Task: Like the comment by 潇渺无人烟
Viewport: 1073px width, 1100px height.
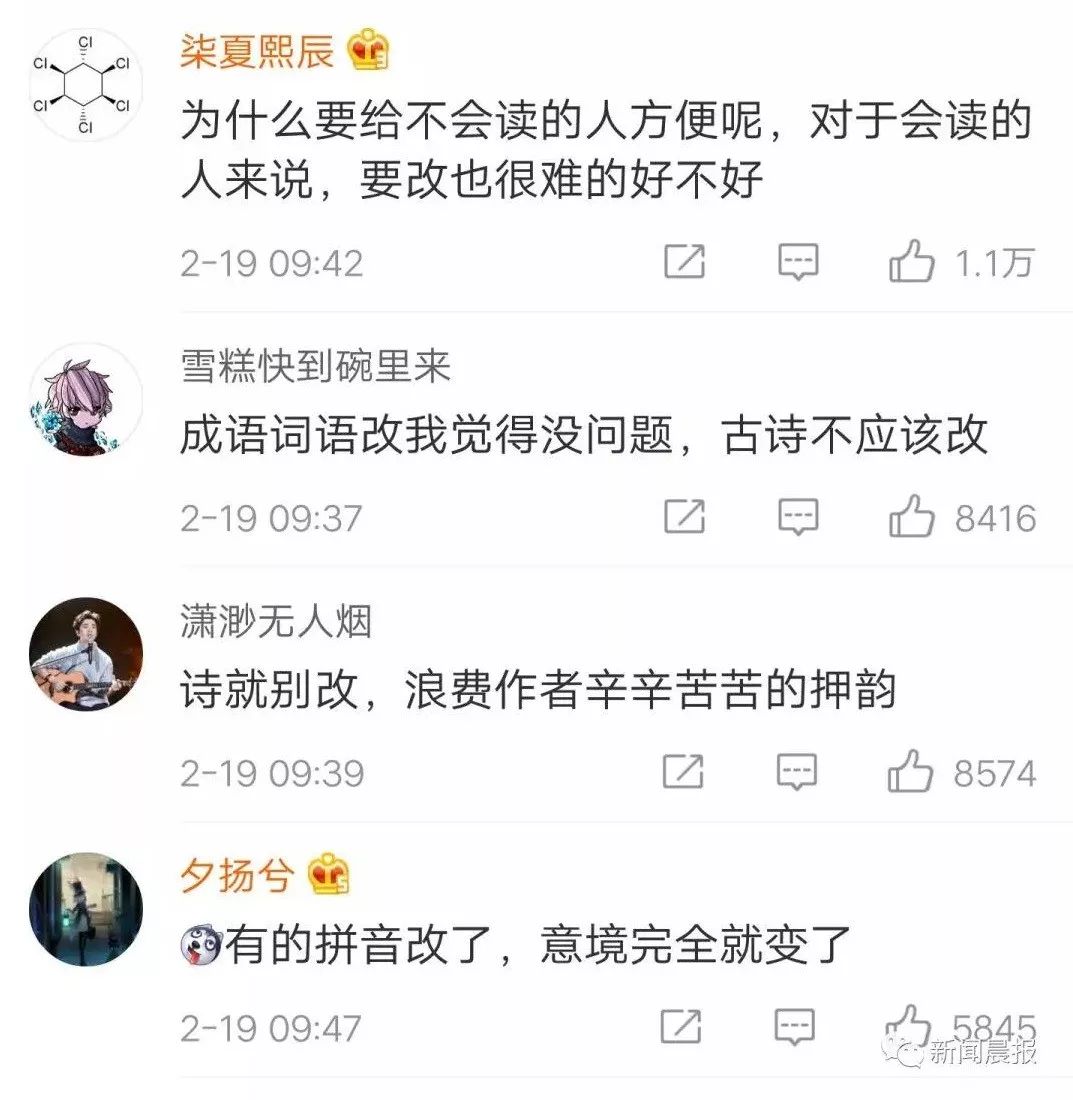Action: click(x=911, y=773)
